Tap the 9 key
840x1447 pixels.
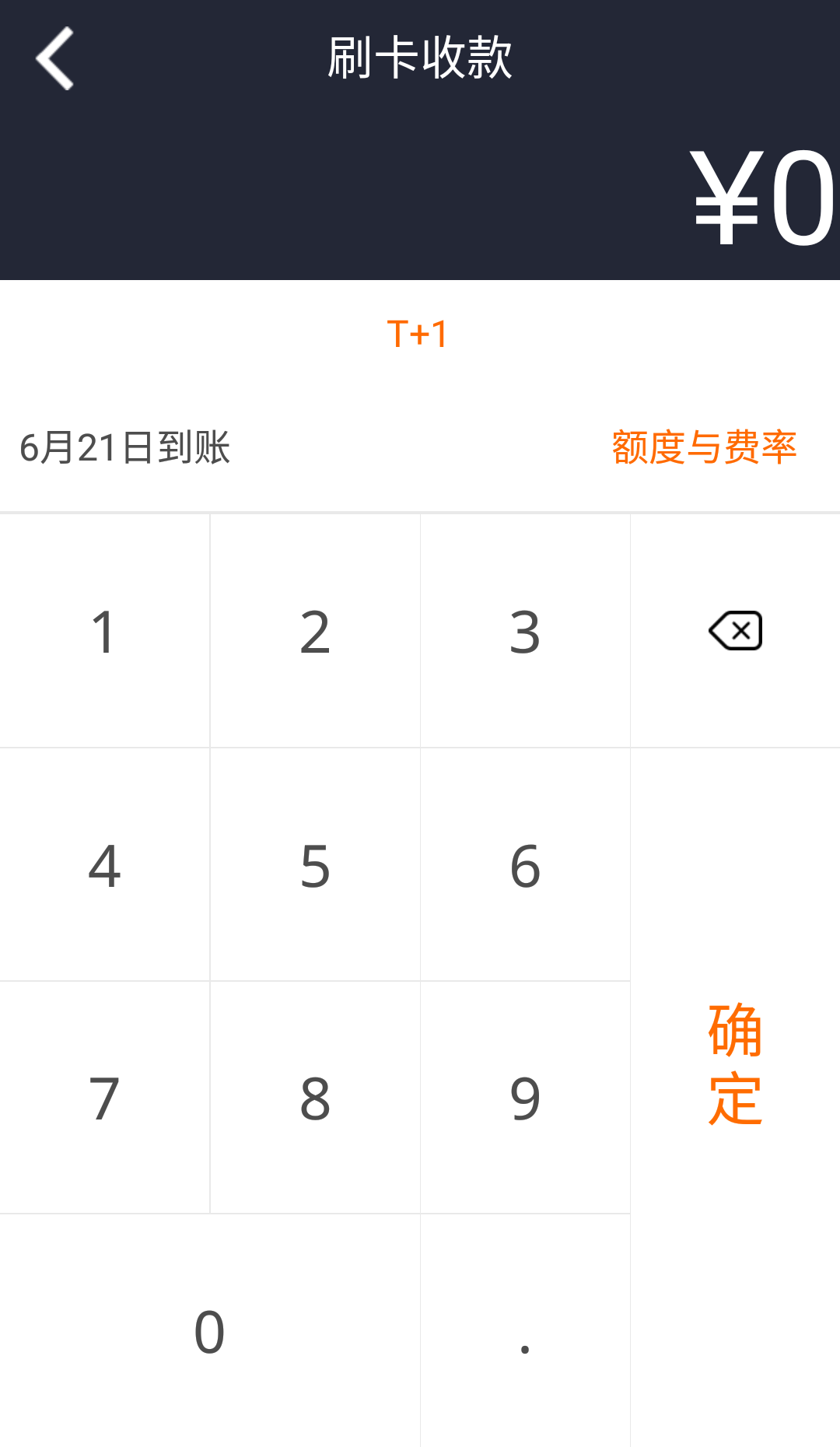click(525, 1098)
